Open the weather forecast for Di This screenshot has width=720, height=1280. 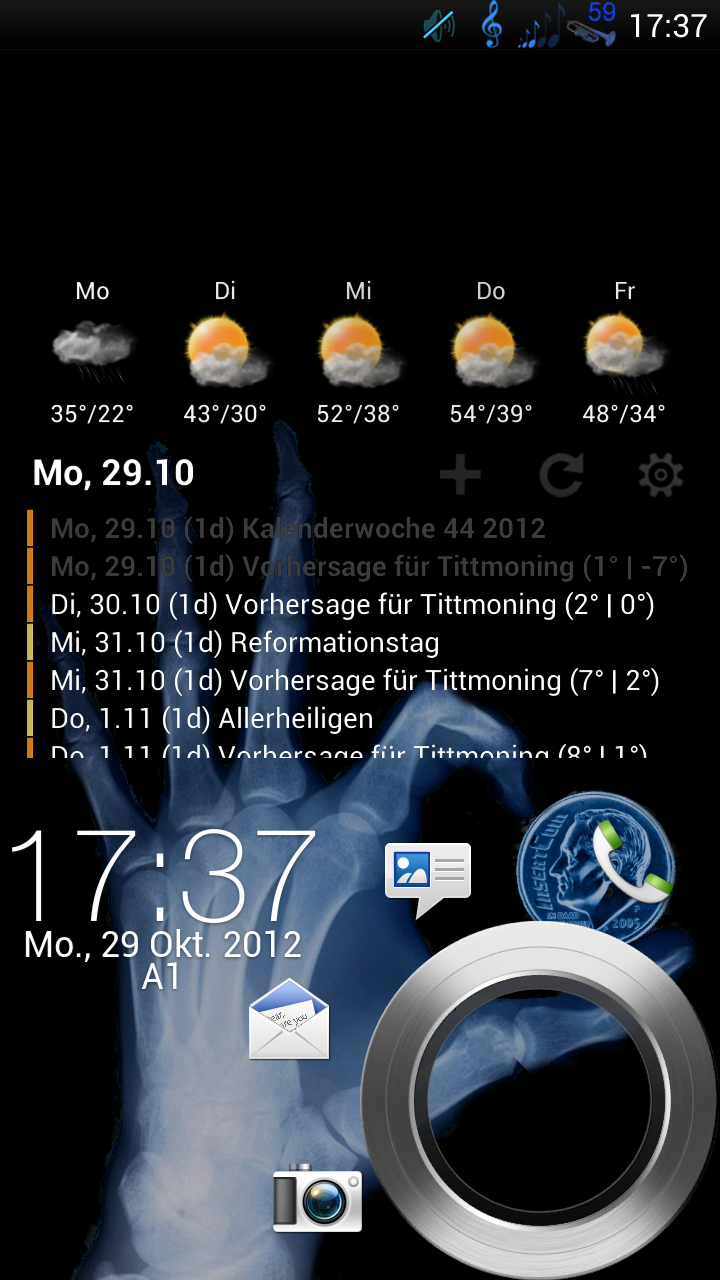tap(226, 352)
